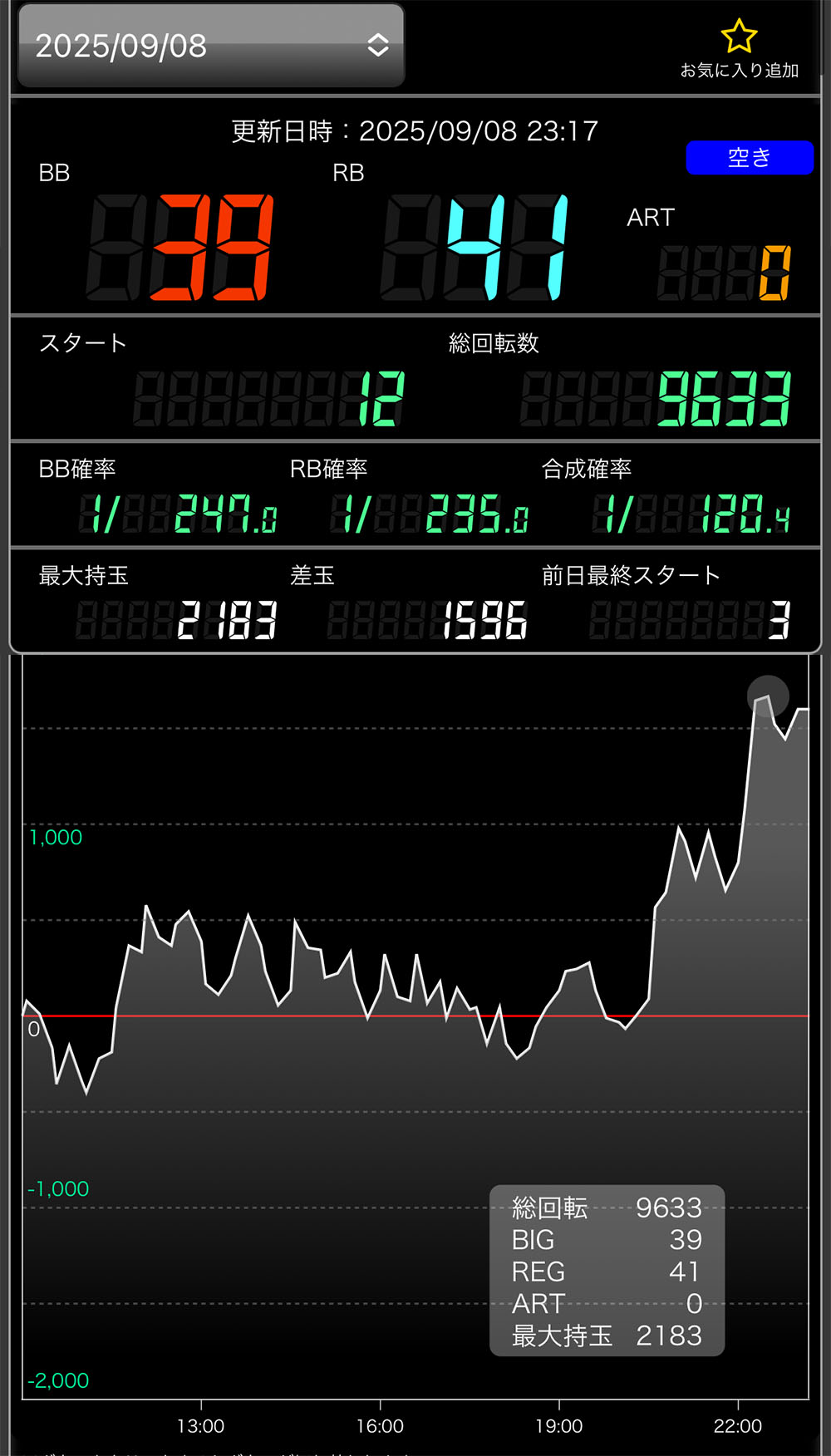The image size is (831, 1456).
Task: Open the 2025/09/08 date dropdown
Action: pos(211,46)
